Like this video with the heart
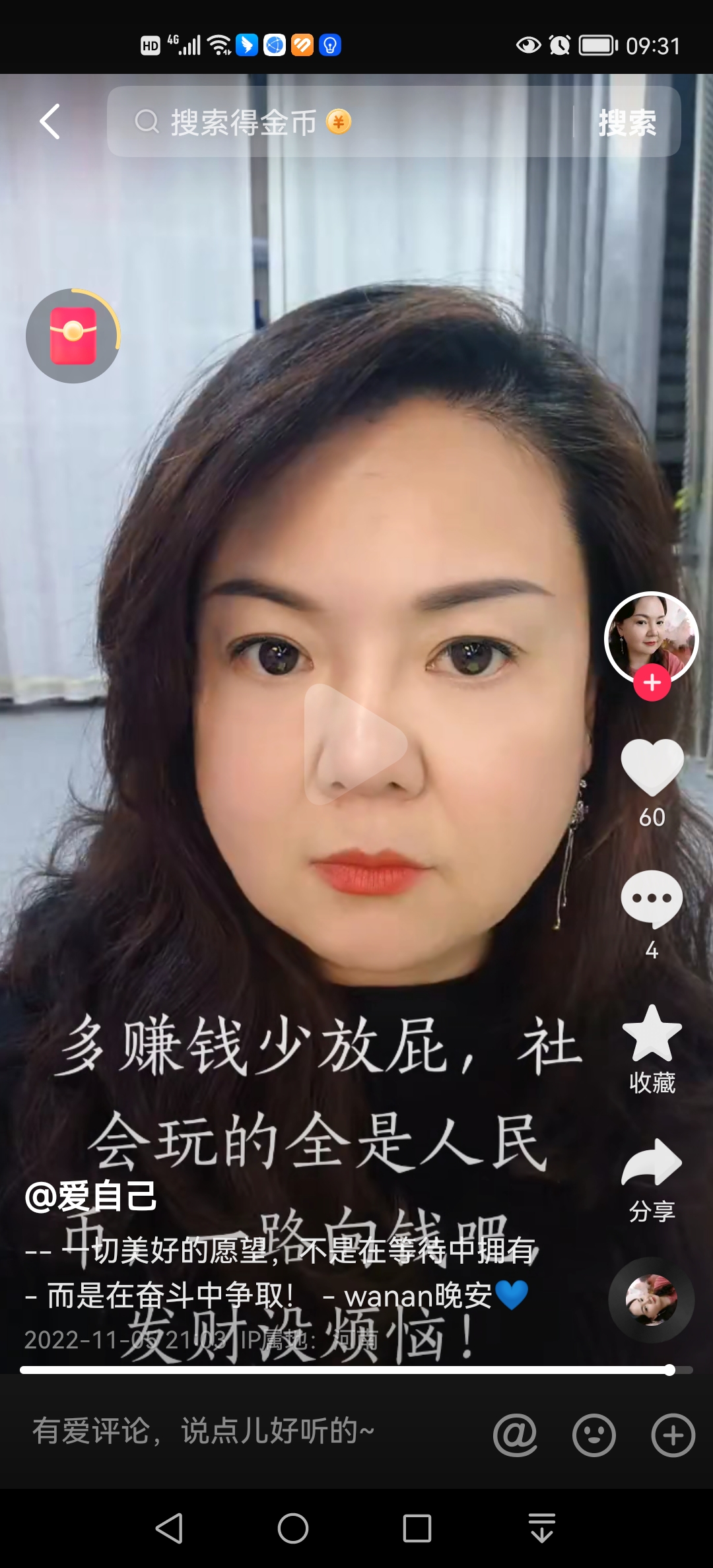This screenshot has width=713, height=1568. (x=652, y=766)
